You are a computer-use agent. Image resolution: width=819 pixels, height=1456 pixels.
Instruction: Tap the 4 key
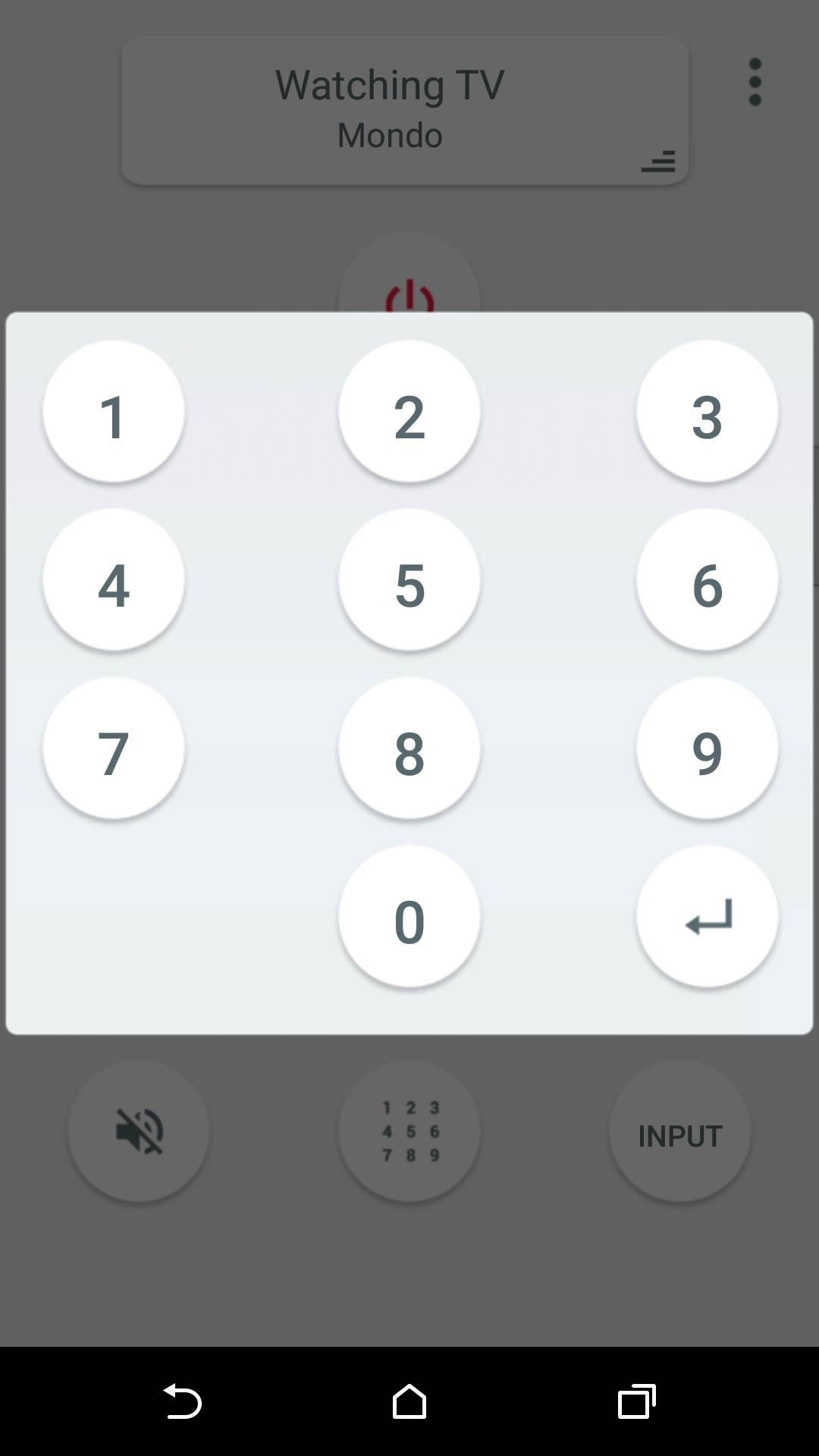click(114, 581)
